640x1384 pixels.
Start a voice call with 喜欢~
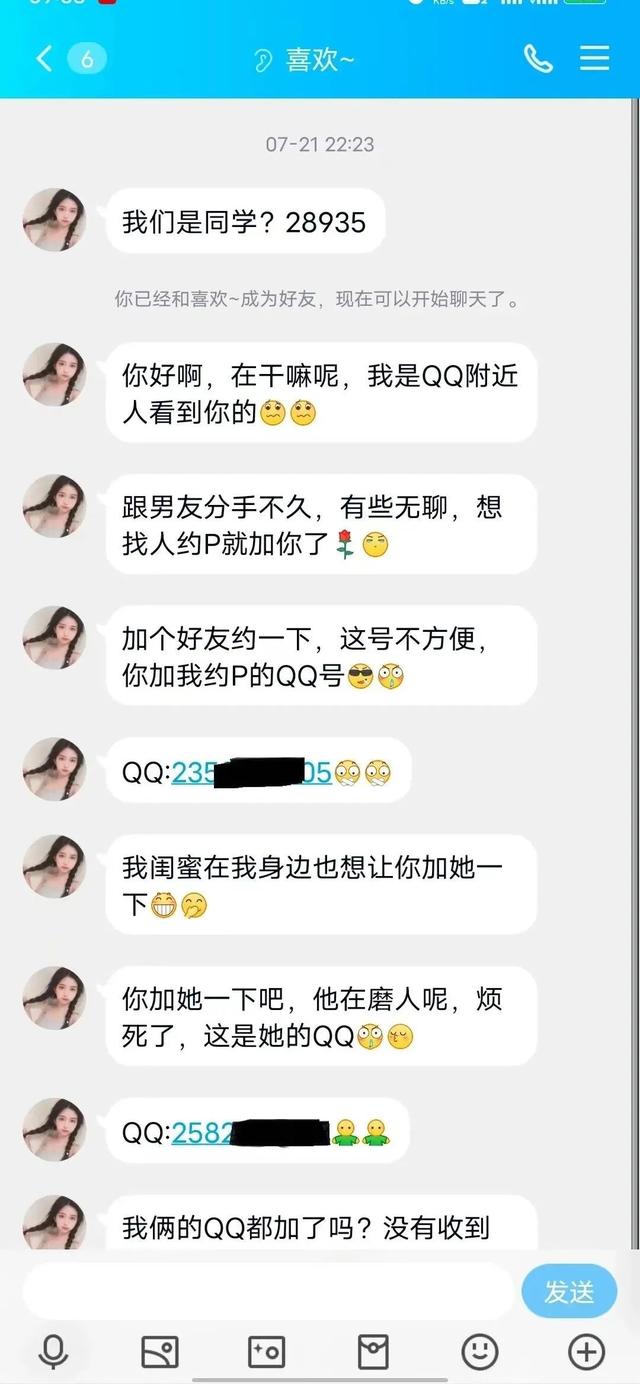[x=538, y=59]
